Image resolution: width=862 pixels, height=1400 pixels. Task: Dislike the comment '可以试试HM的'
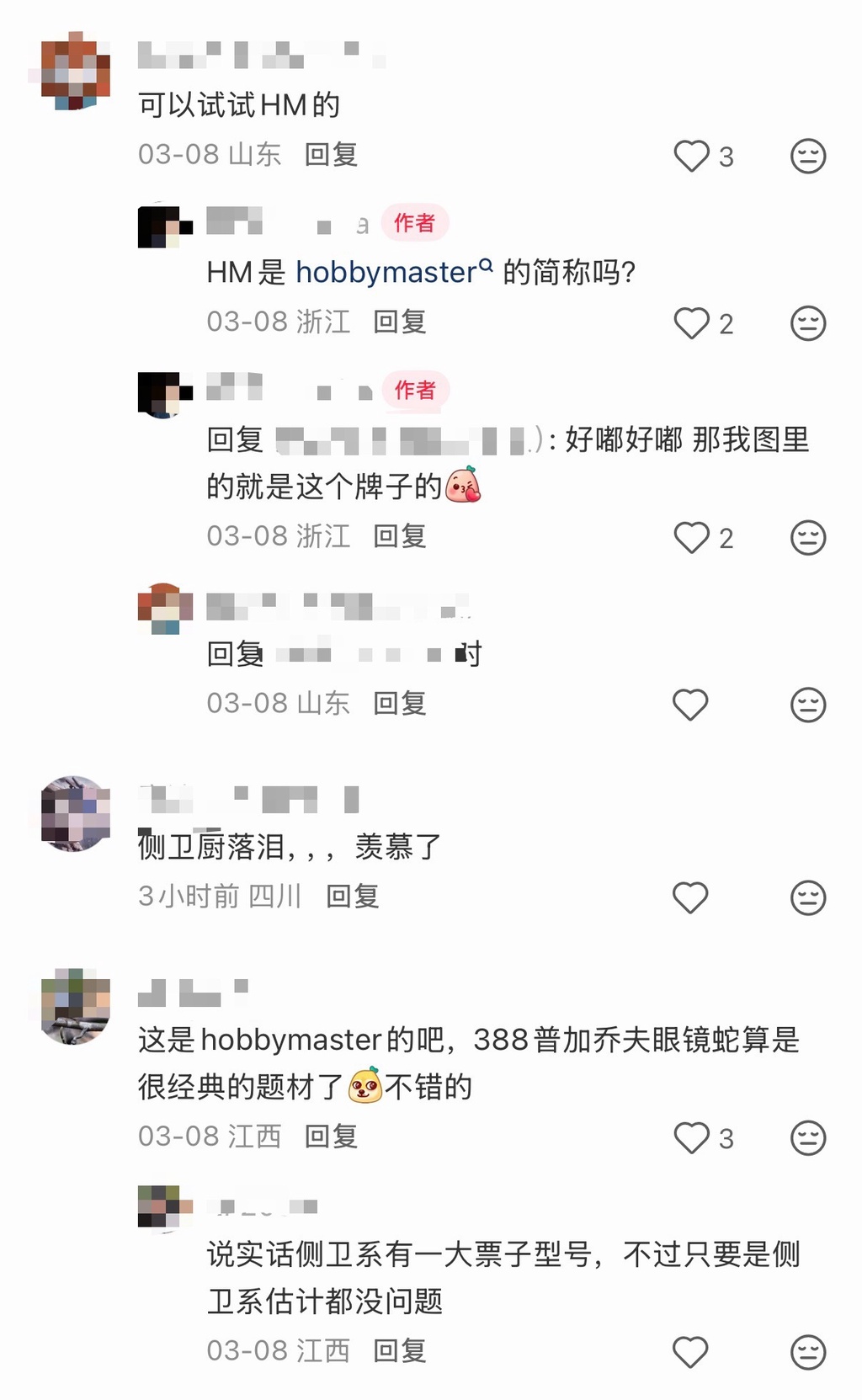pos(807,156)
